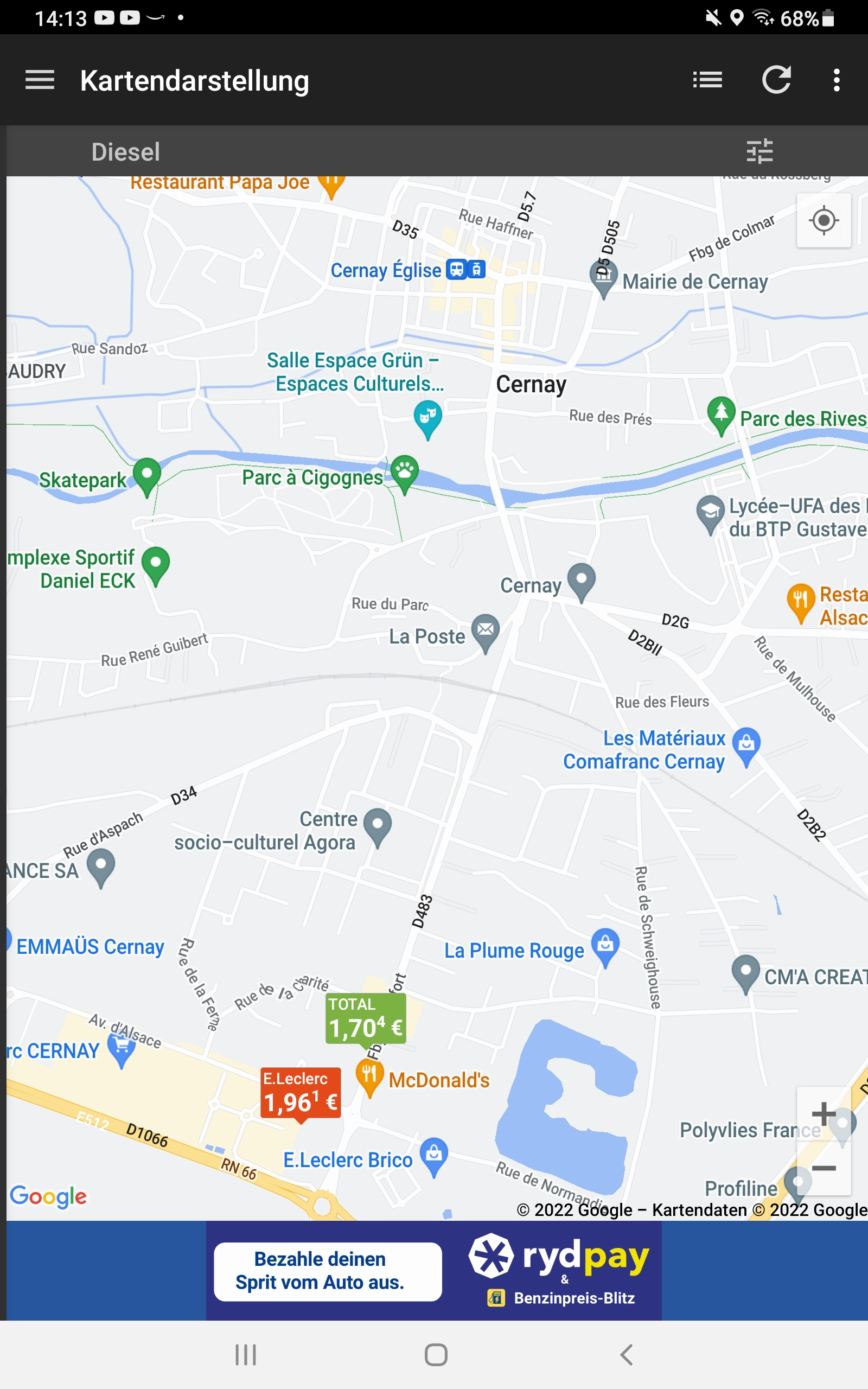This screenshot has width=868, height=1389.
Task: Open the hamburger navigation menu
Action: (40, 80)
